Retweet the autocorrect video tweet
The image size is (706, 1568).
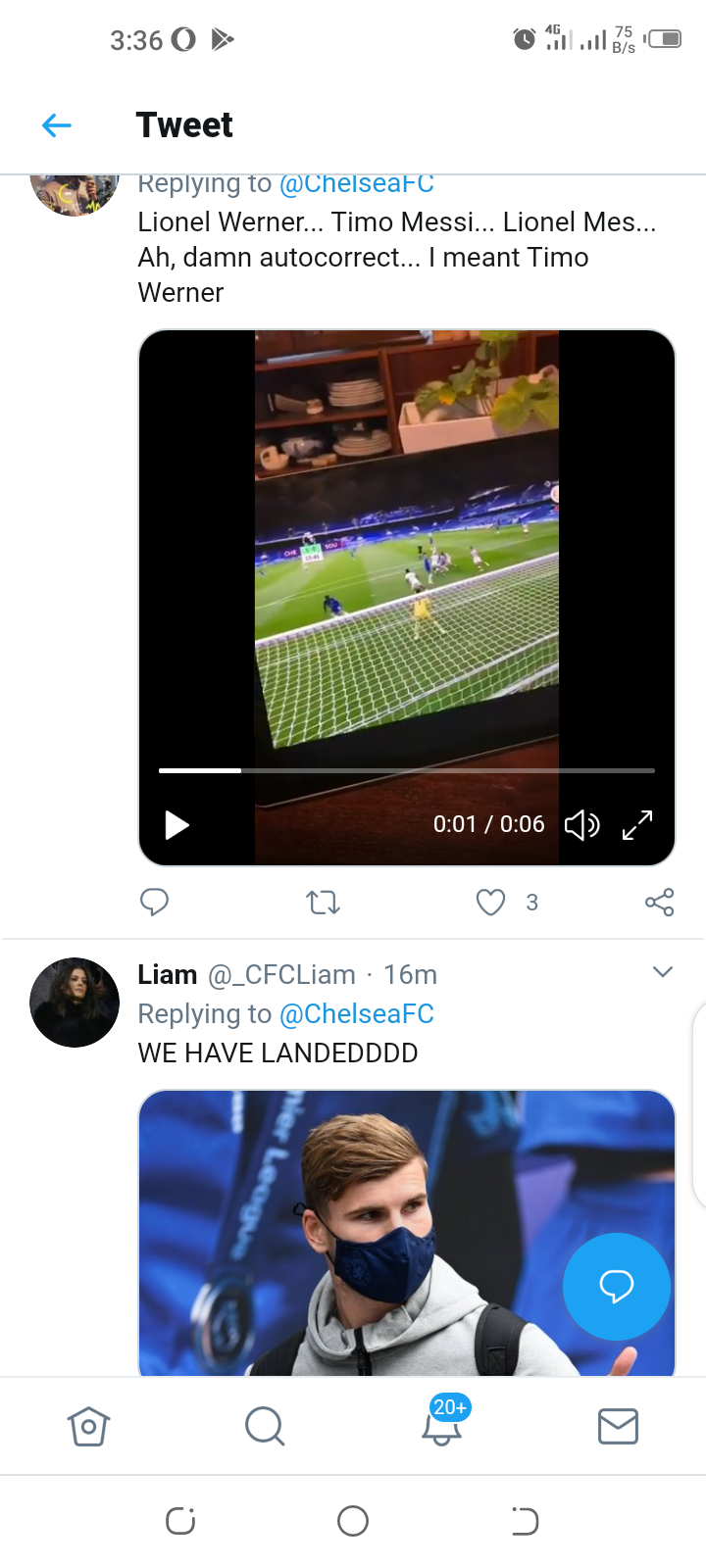pos(323,902)
